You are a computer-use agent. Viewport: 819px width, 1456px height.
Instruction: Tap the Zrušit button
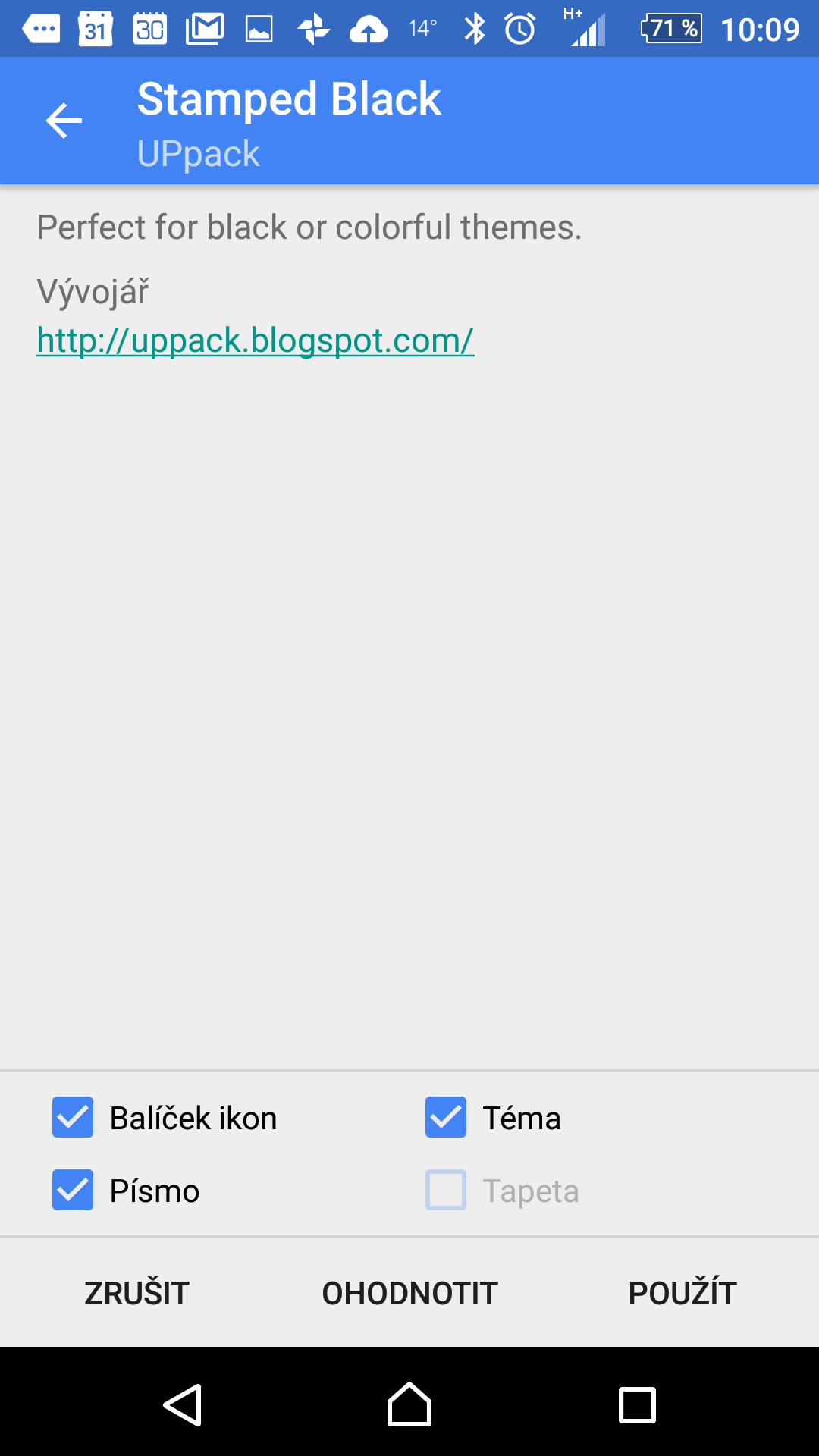(x=136, y=1293)
